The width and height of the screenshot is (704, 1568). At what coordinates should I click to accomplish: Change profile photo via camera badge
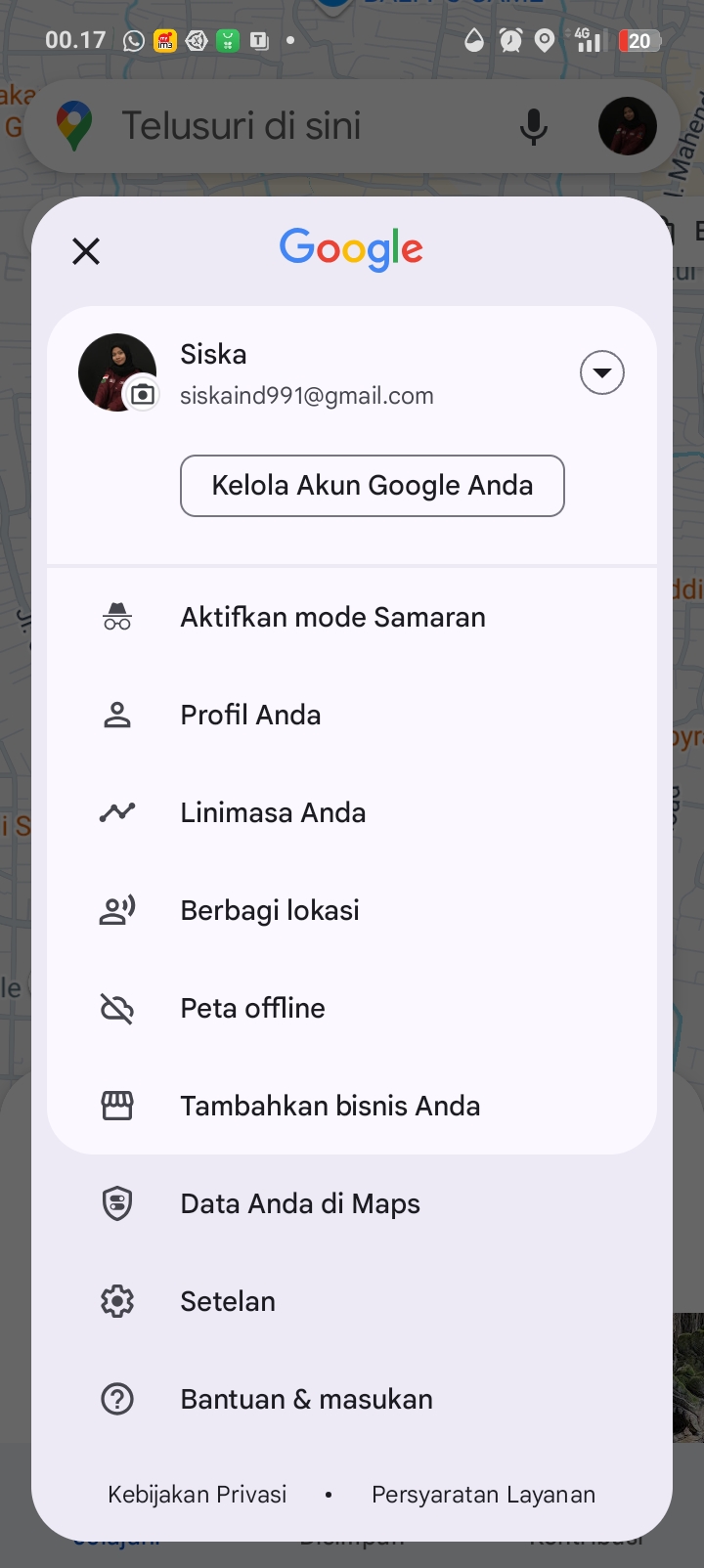point(143,394)
